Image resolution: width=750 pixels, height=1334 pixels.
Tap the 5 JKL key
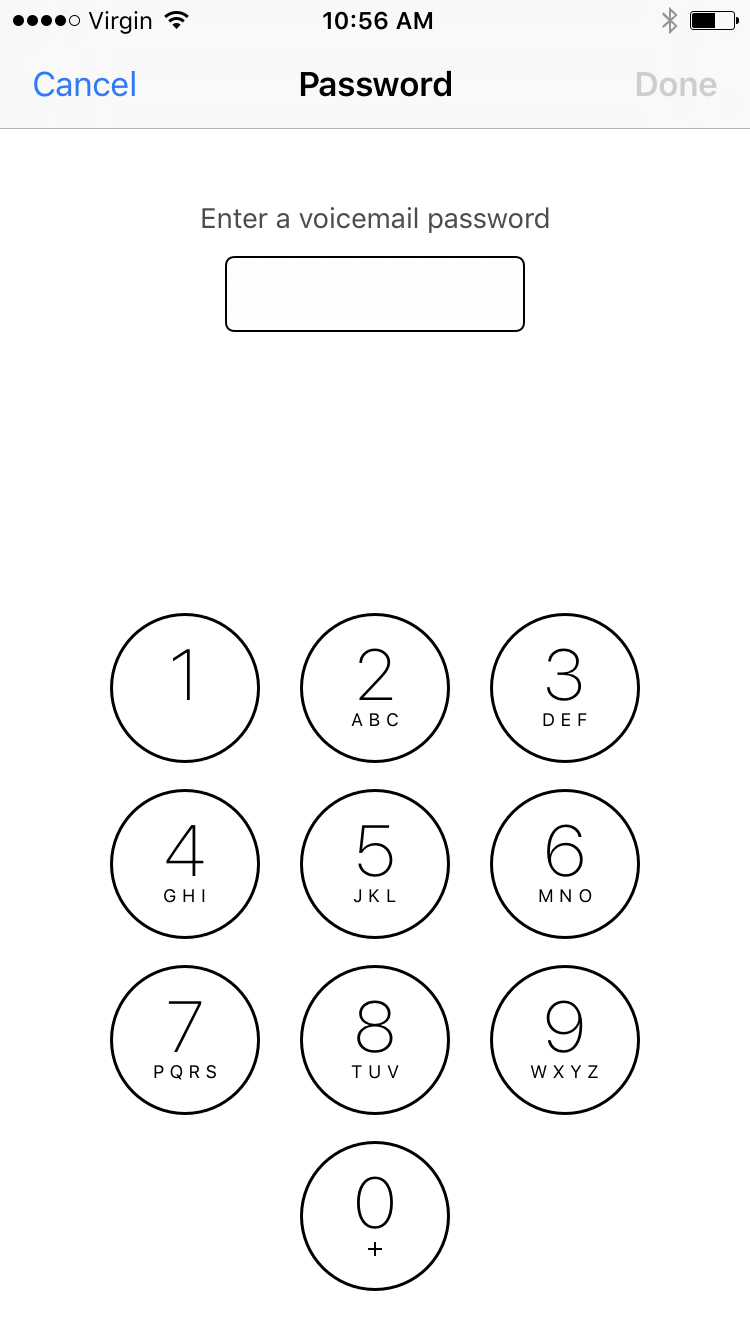coord(375,864)
